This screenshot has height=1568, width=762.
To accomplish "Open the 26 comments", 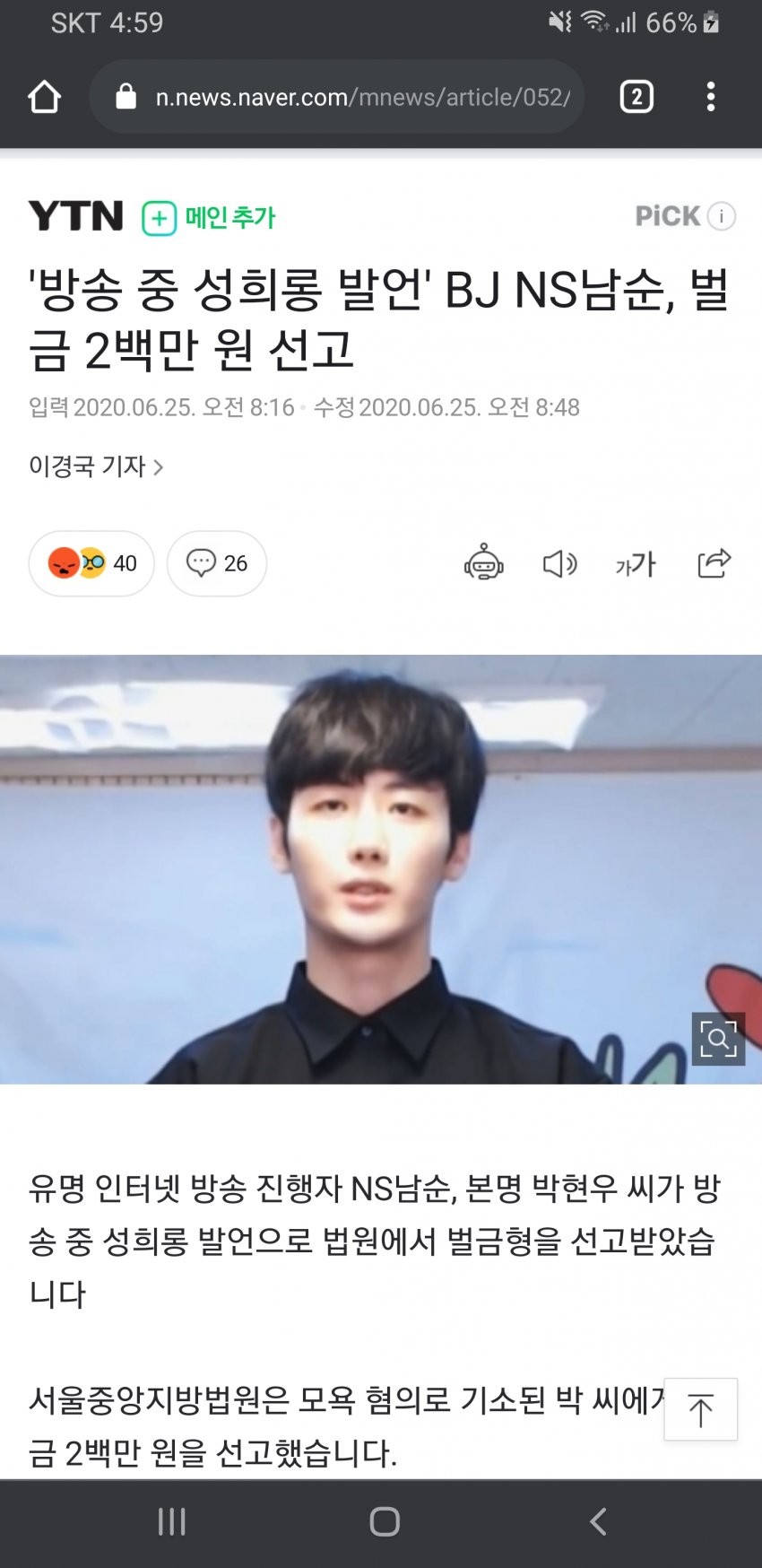I will point(217,563).
